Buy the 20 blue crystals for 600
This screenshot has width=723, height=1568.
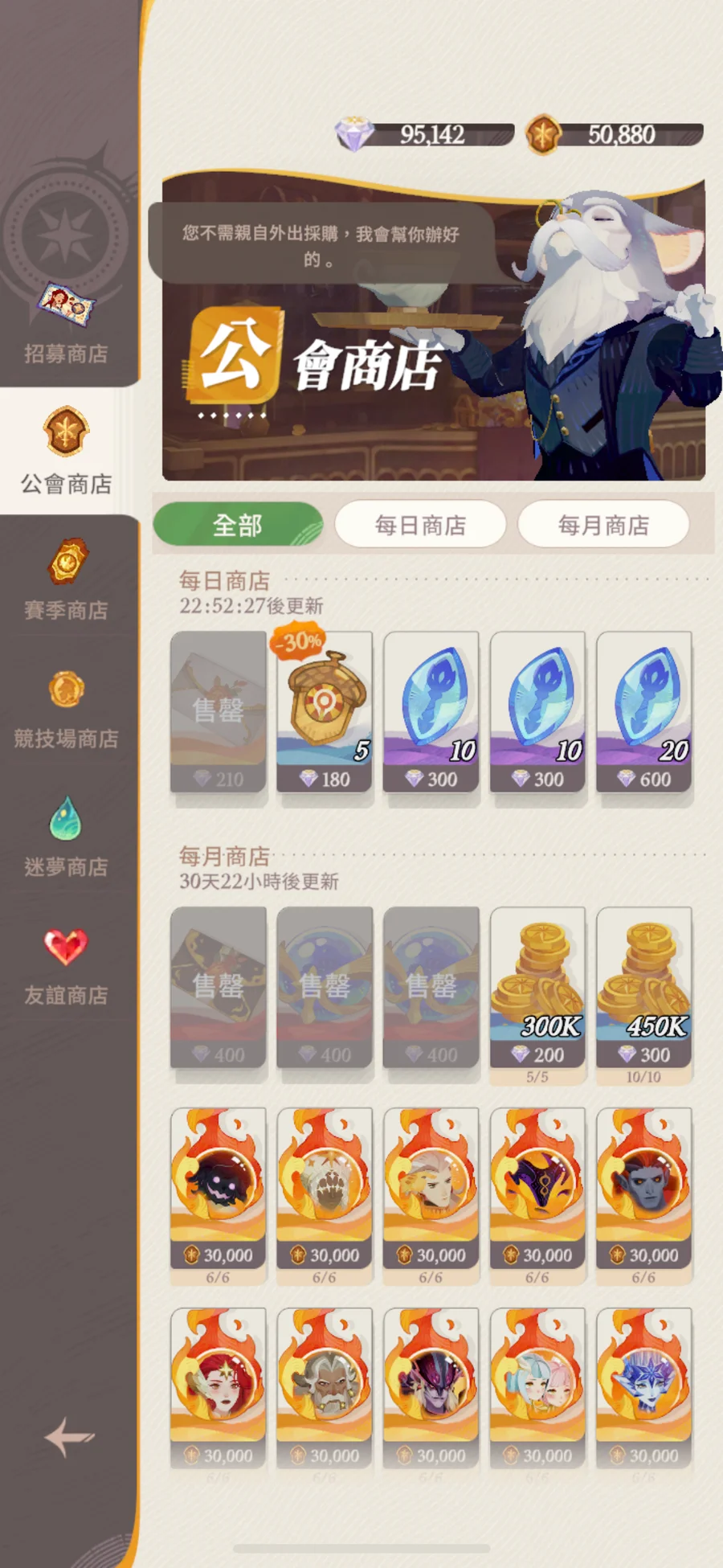[643, 711]
